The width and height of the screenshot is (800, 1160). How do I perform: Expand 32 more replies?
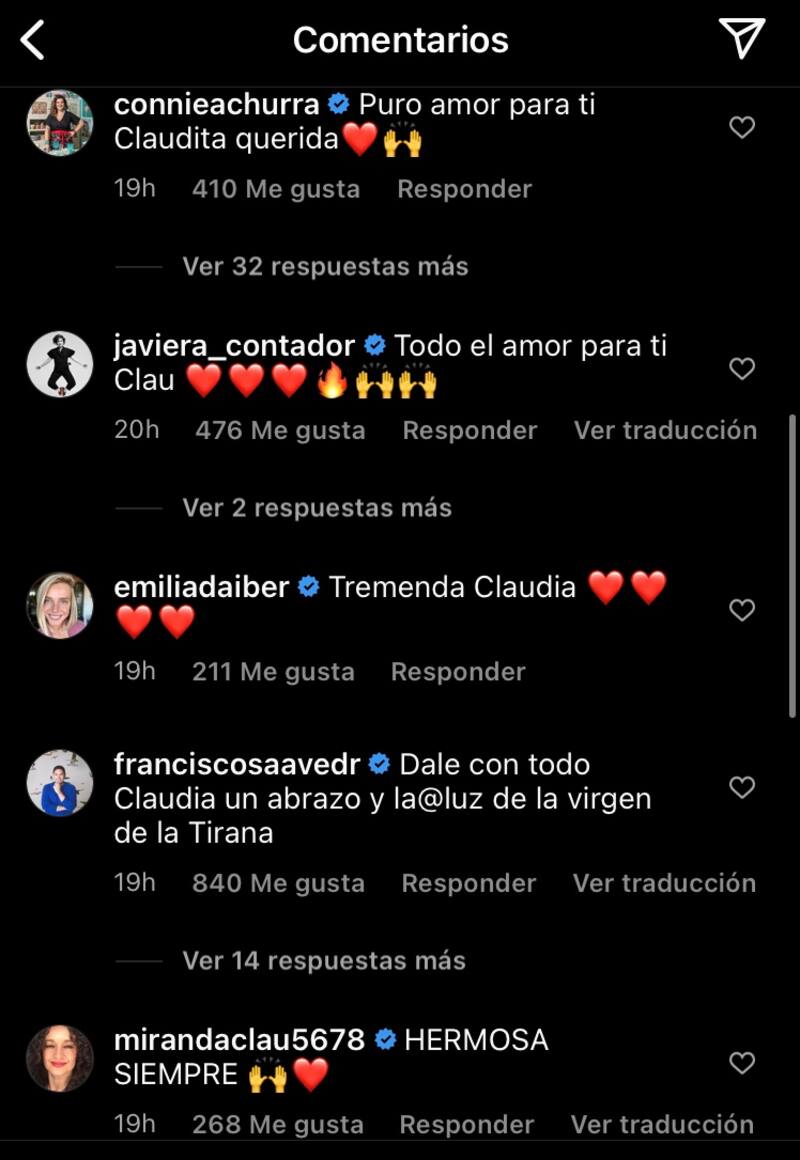click(325, 267)
